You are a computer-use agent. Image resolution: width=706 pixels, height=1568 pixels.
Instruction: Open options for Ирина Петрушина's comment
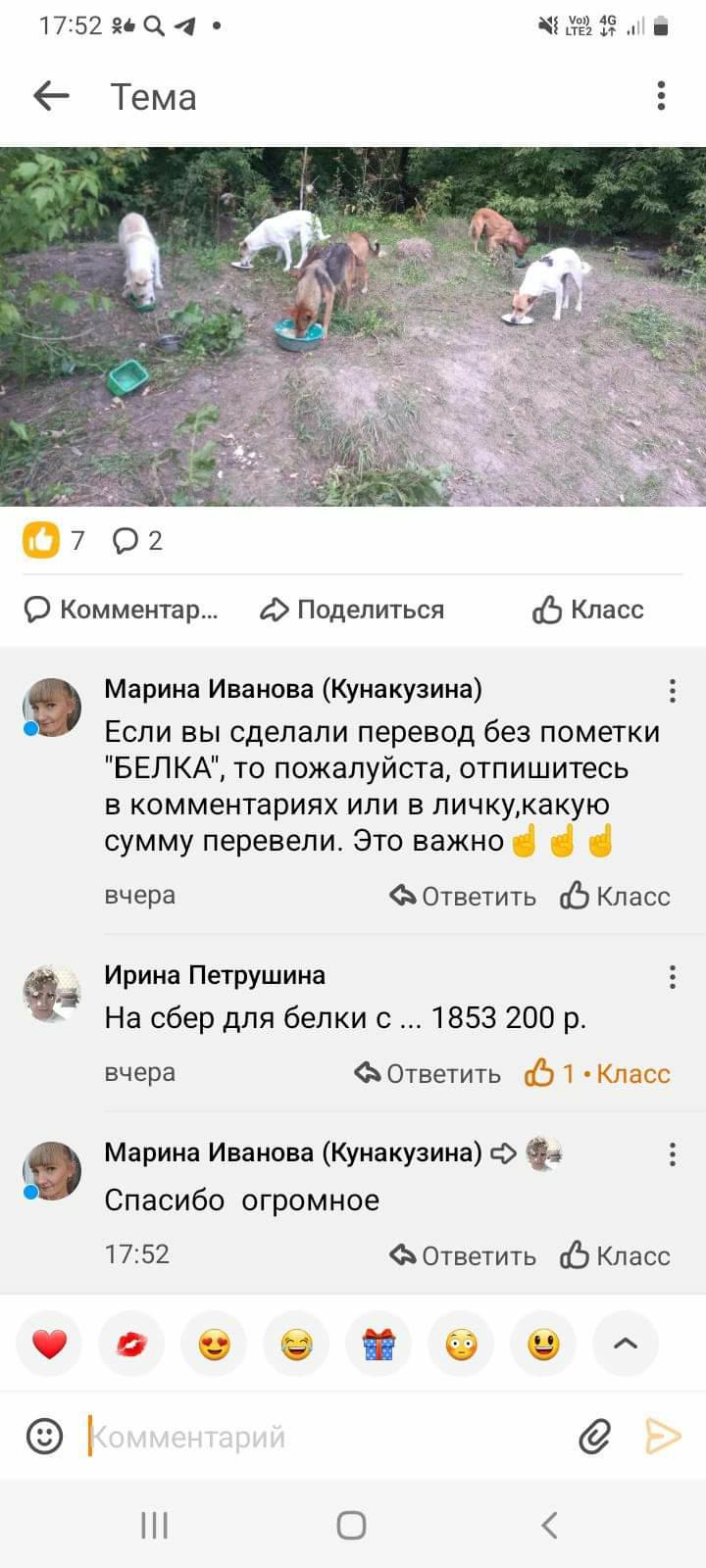(673, 976)
